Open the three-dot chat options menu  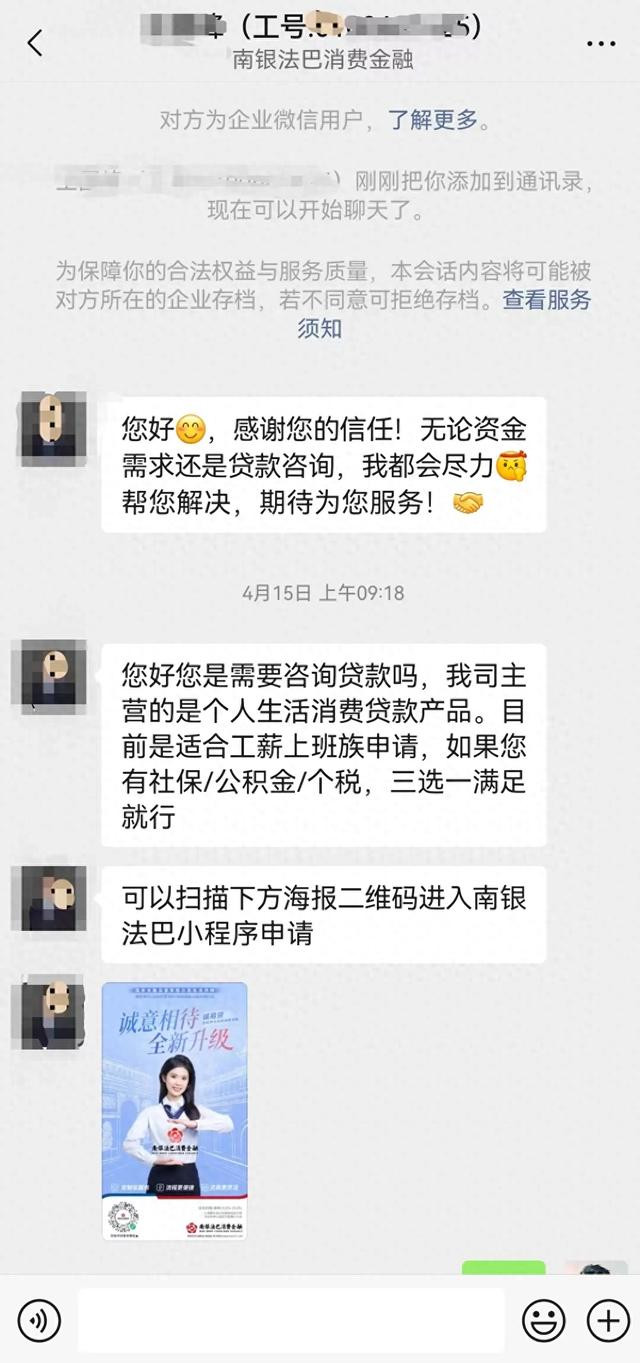601,44
